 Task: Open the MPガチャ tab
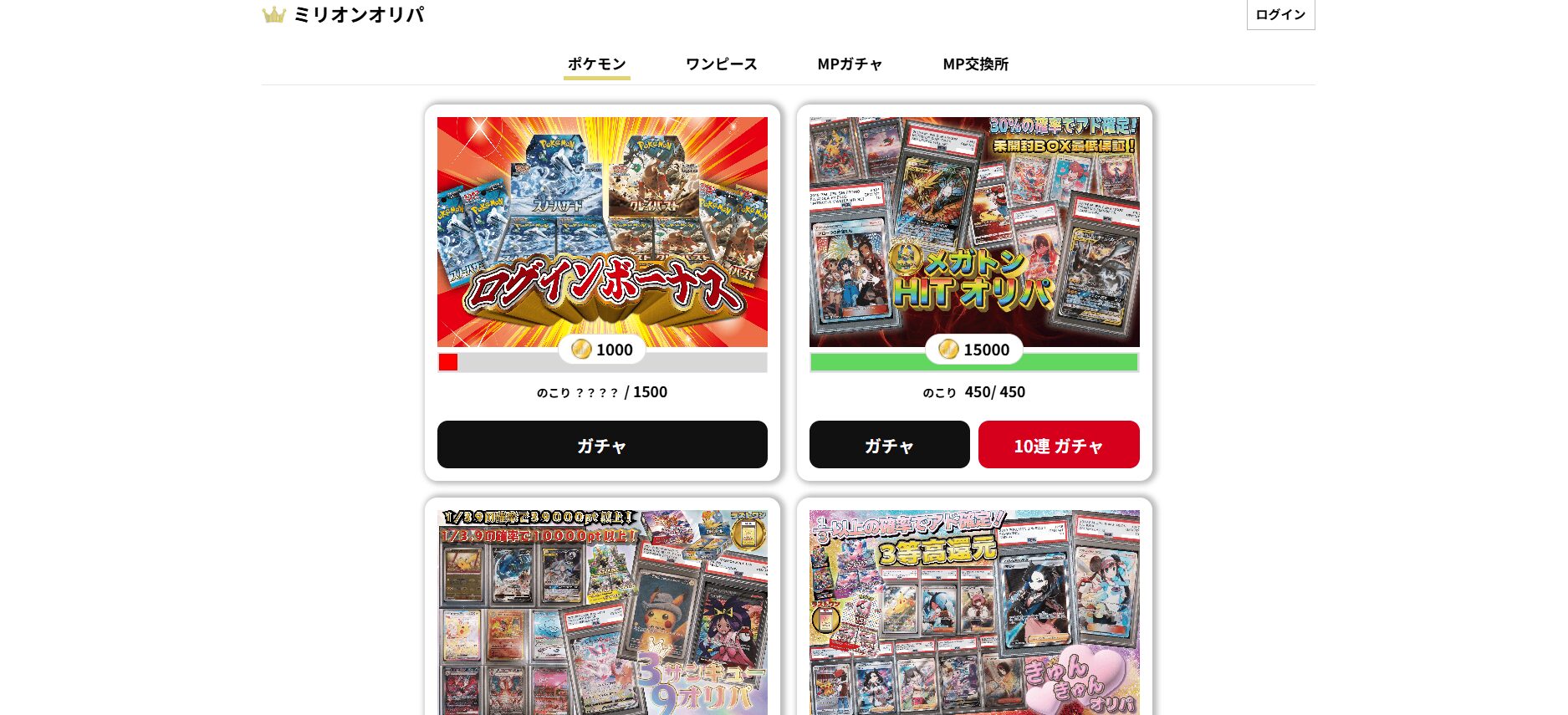pos(850,64)
